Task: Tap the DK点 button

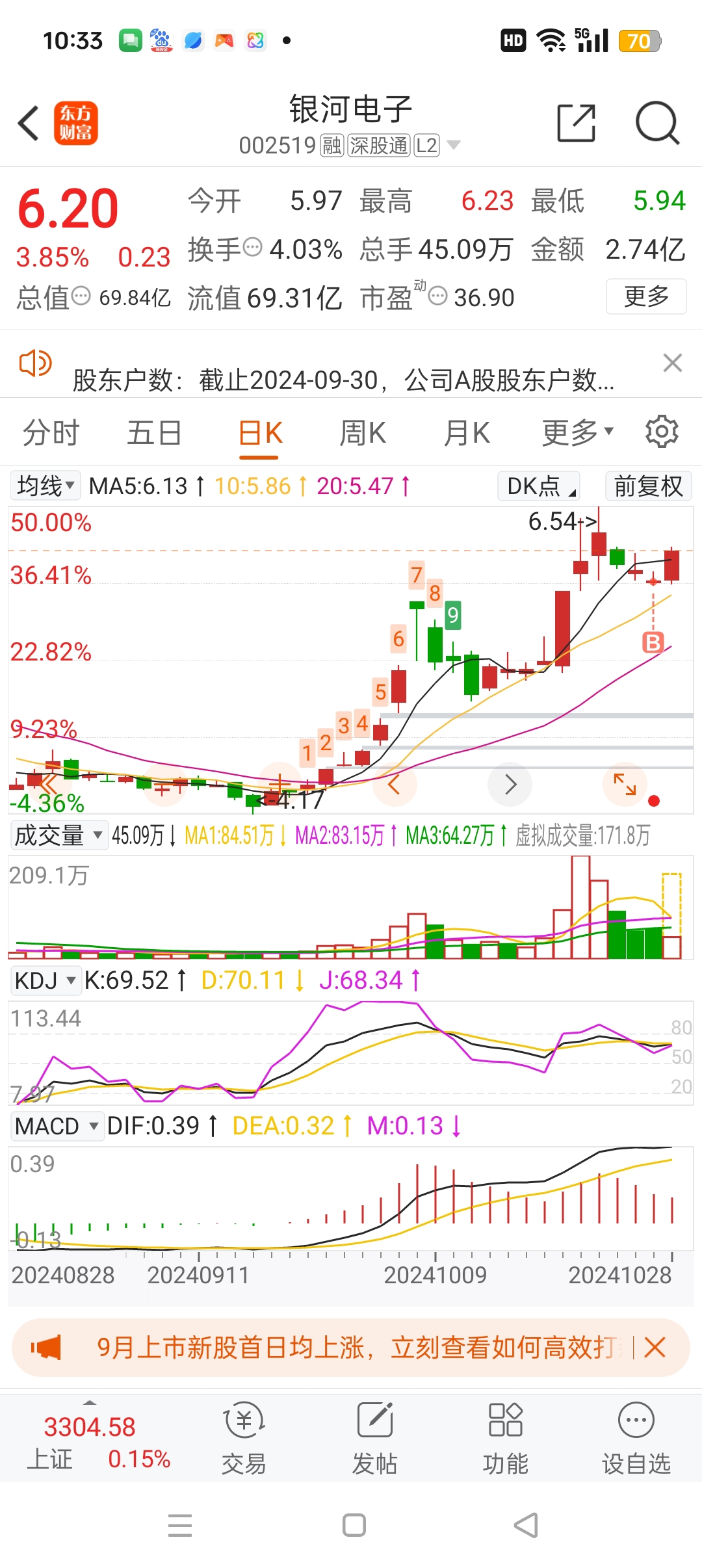Action: click(x=539, y=486)
